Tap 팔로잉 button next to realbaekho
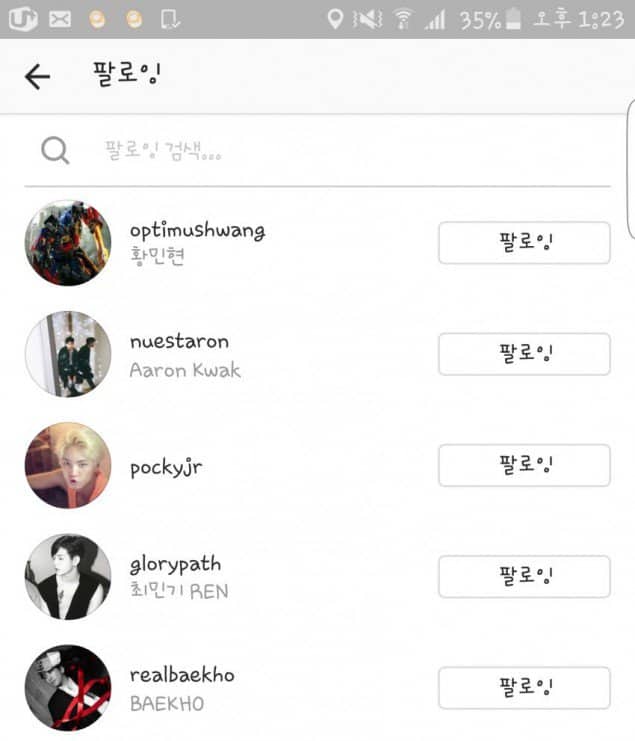Viewport: 635px width, 741px height. click(x=524, y=687)
